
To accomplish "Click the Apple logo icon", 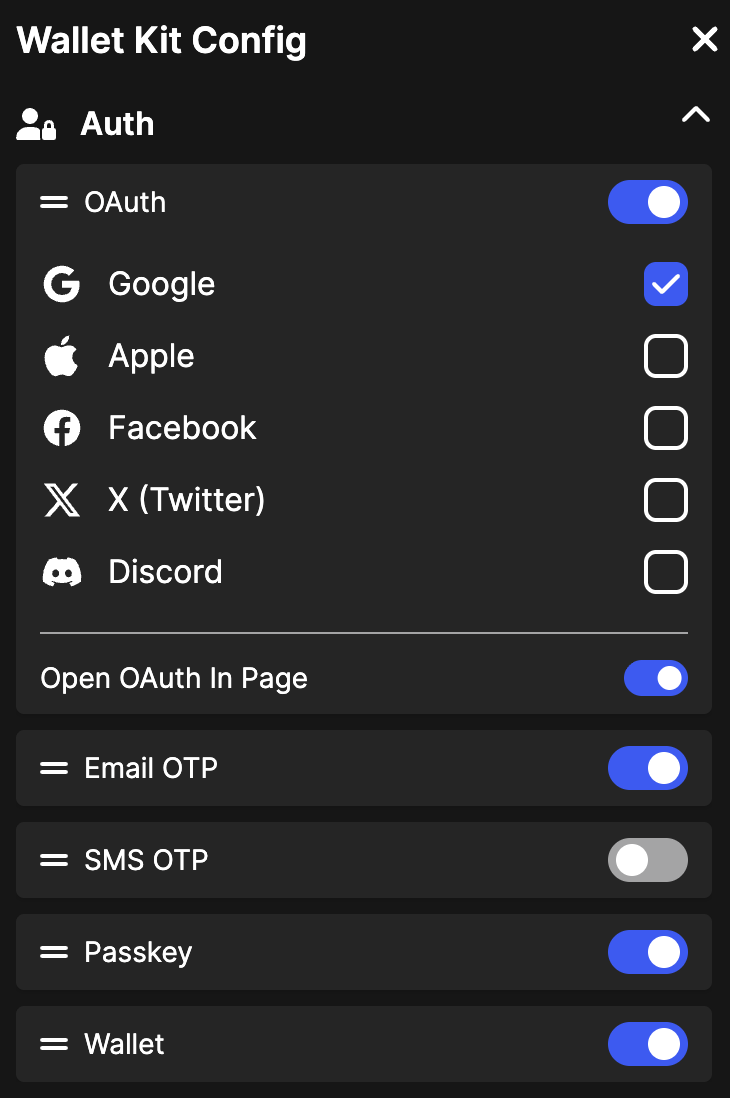I will (x=61, y=356).
